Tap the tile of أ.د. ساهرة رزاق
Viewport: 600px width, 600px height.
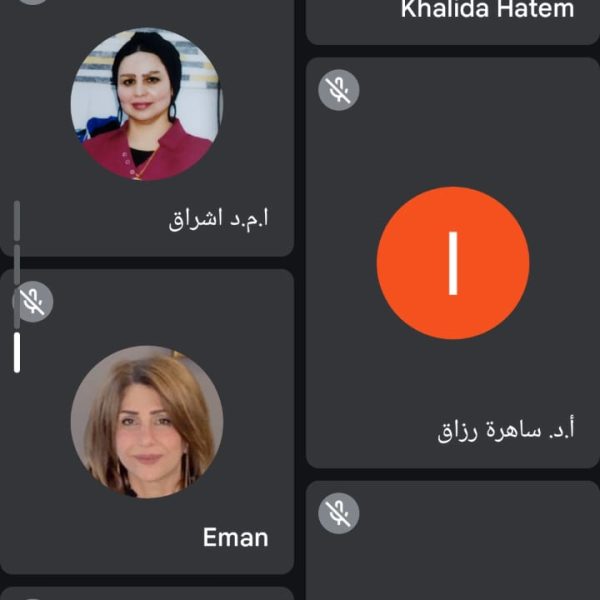click(452, 263)
